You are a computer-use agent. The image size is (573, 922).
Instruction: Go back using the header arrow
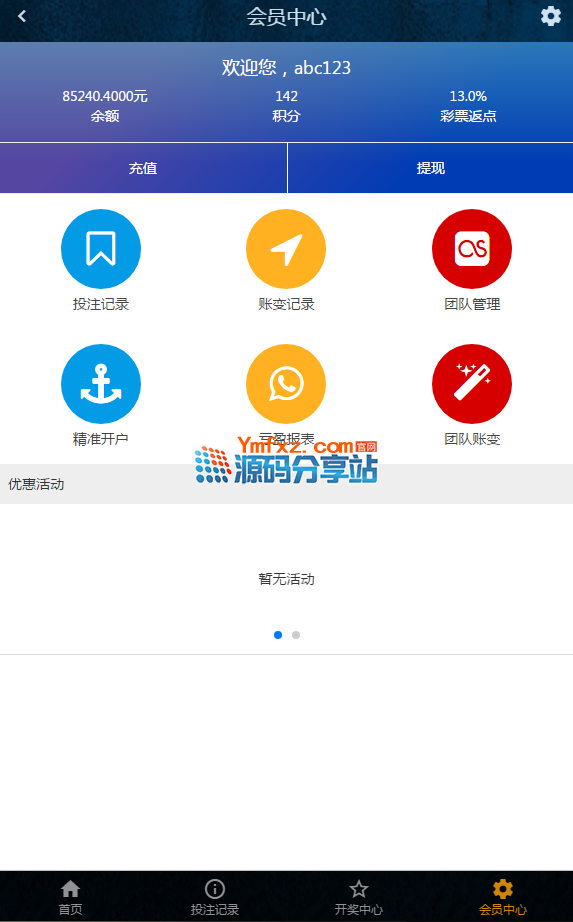[x=22, y=16]
